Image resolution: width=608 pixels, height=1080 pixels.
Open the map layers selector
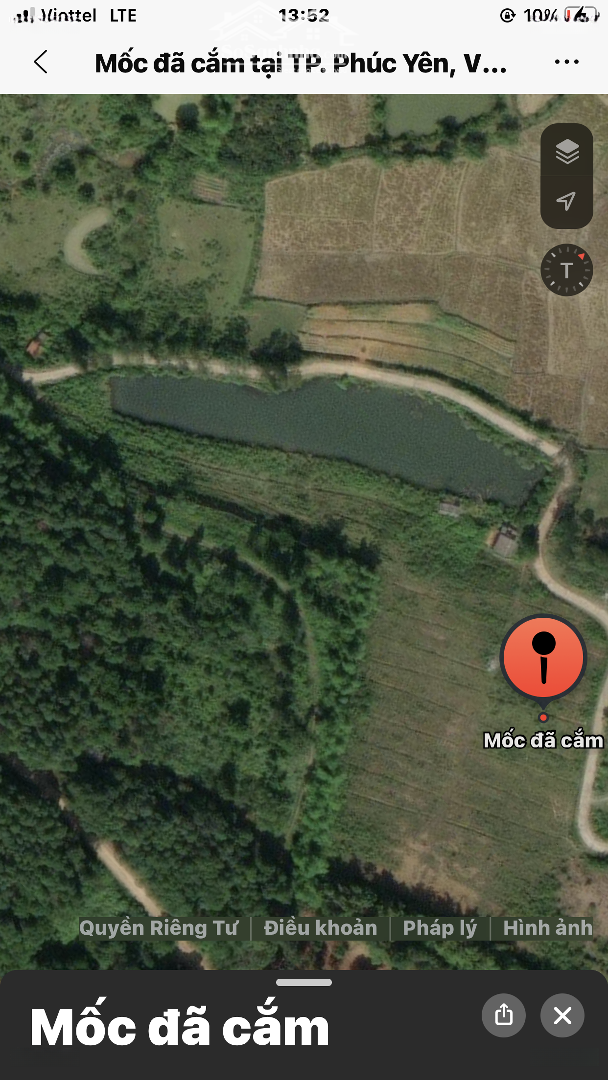point(567,152)
